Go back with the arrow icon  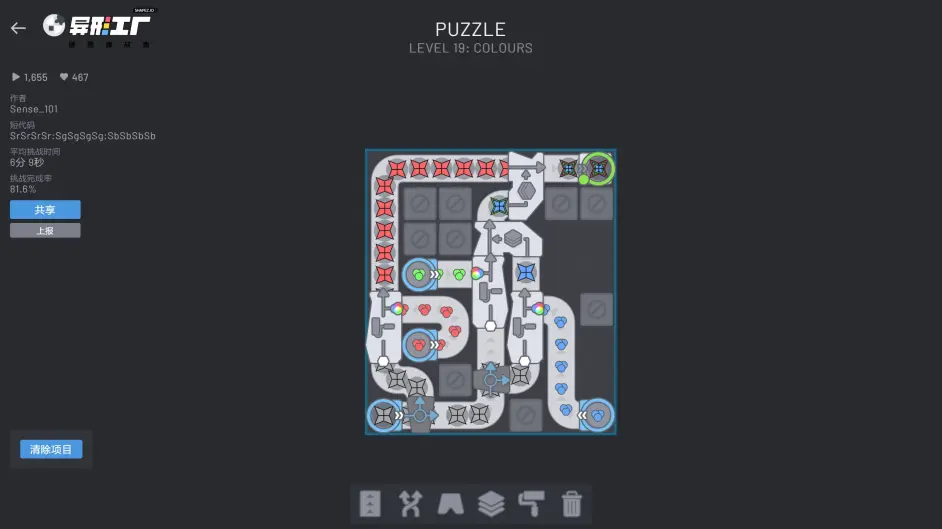pos(18,28)
